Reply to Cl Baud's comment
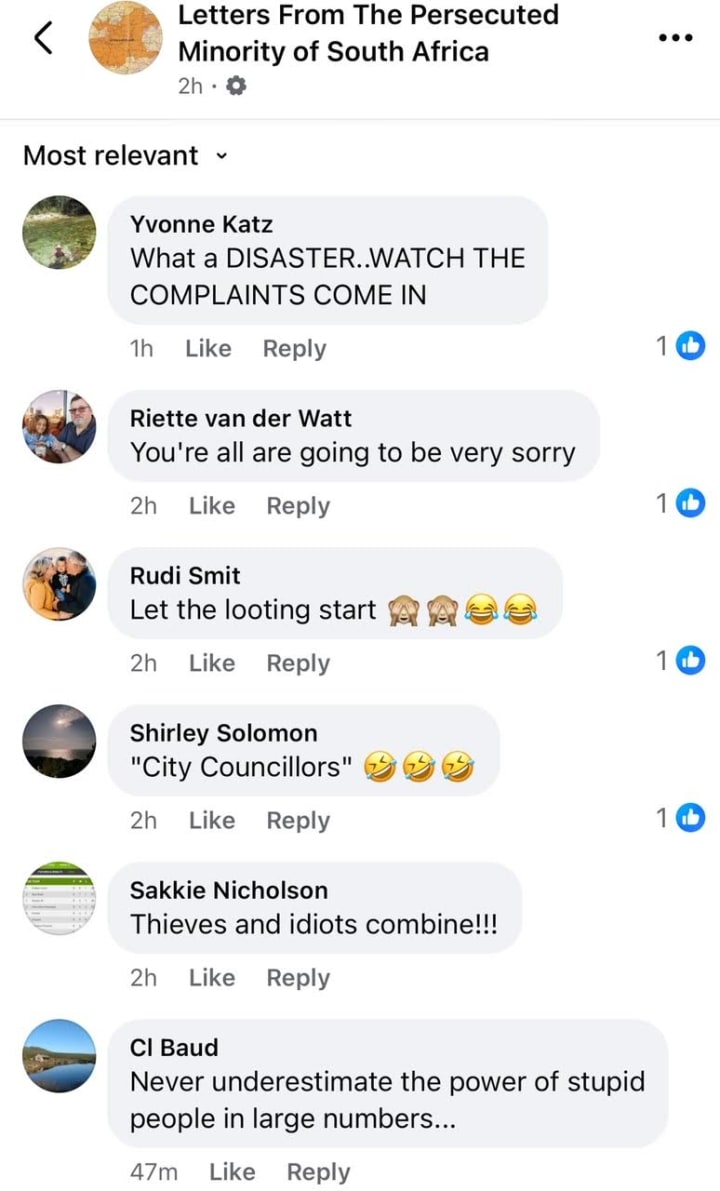 319,1172
